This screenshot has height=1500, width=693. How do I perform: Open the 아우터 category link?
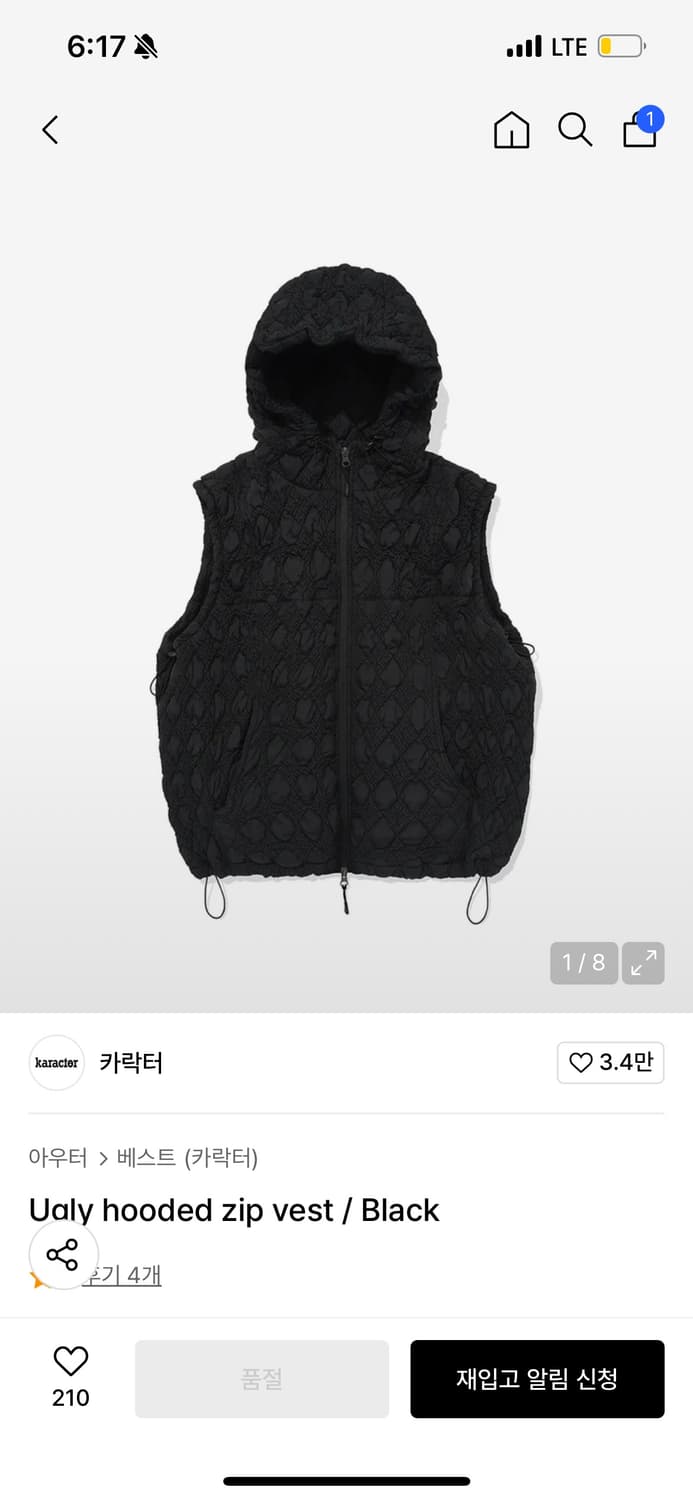pyautogui.click(x=58, y=1158)
